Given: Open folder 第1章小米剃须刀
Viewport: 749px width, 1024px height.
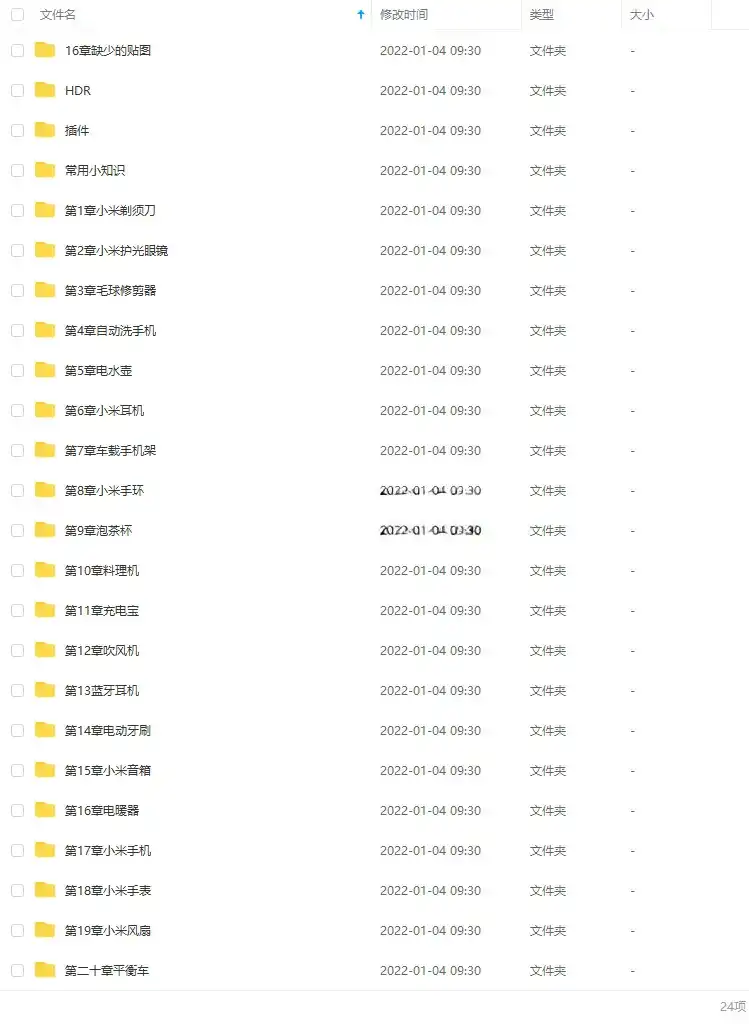Looking at the screenshot, I should [110, 210].
